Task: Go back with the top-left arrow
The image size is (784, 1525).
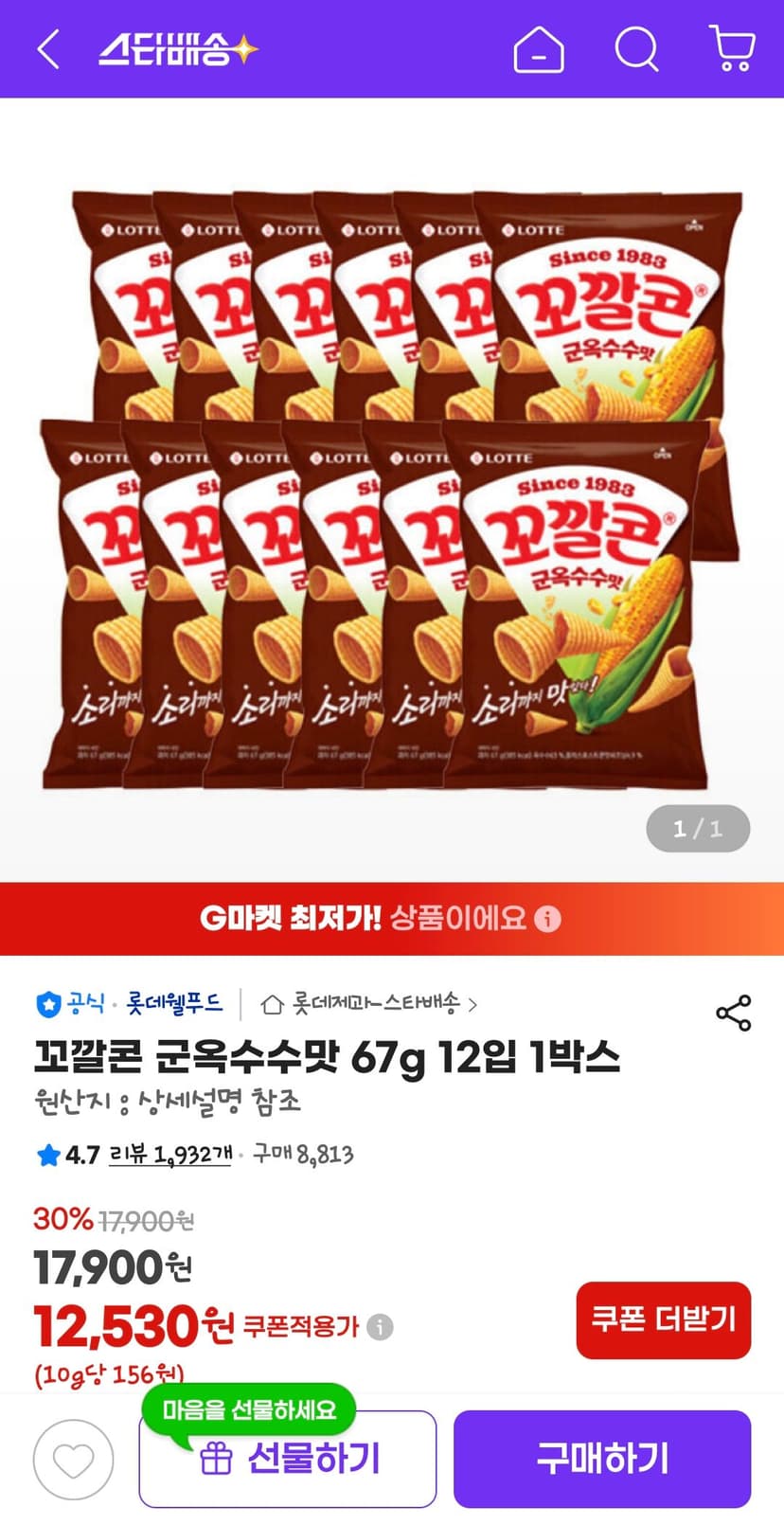Action: click(48, 49)
